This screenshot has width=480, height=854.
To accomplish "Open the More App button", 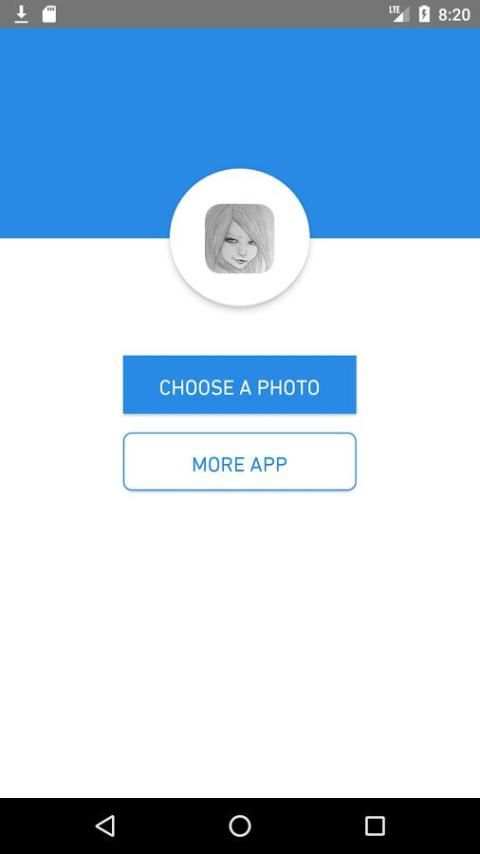I will tap(240, 462).
